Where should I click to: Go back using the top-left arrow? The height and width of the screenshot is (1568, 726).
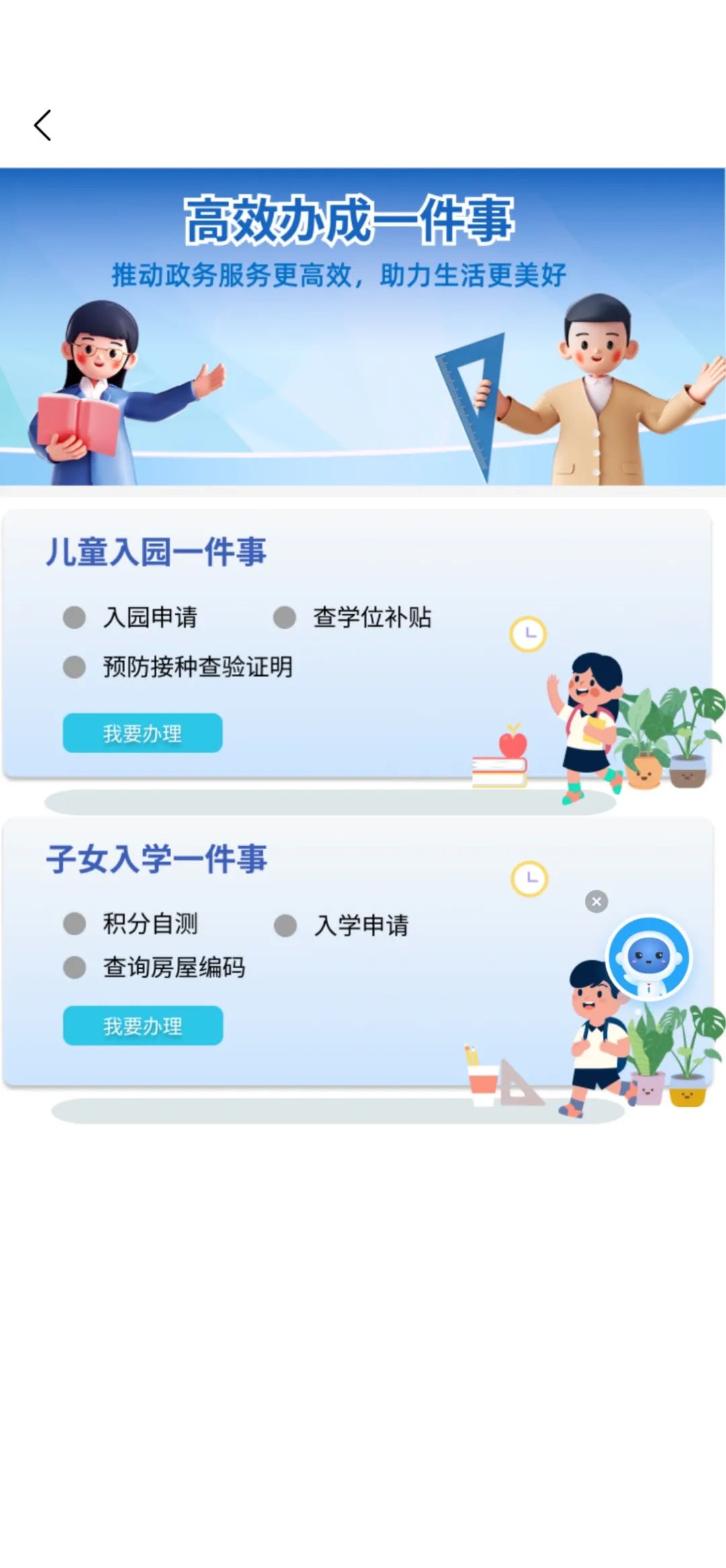click(43, 126)
